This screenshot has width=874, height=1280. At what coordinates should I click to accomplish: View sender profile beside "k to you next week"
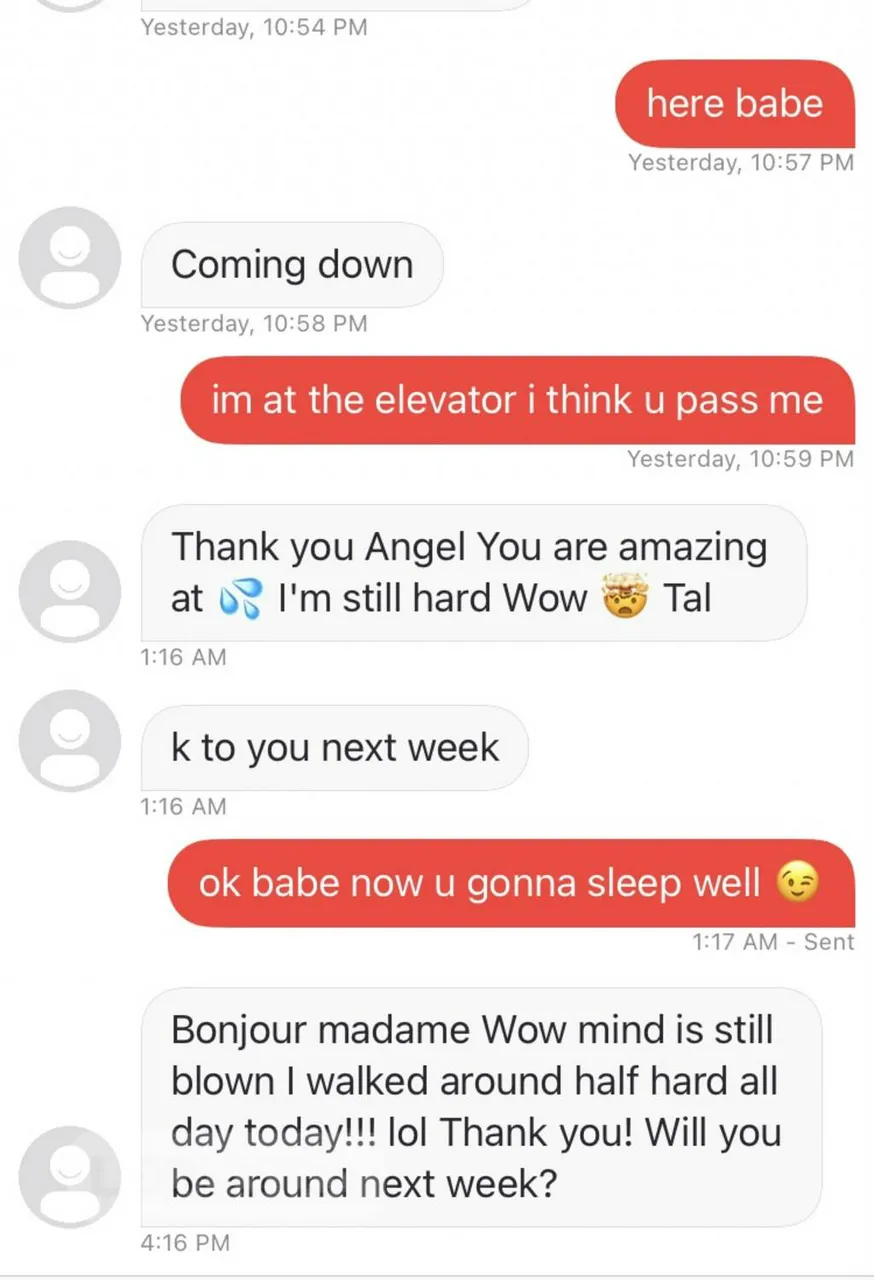pyautogui.click(x=70, y=740)
